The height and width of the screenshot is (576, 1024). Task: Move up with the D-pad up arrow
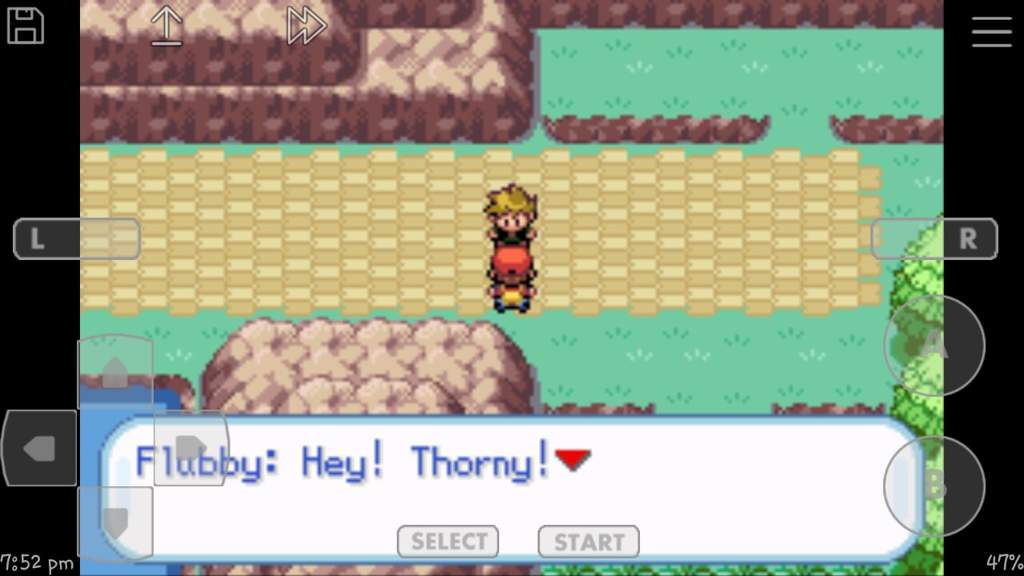[115, 372]
